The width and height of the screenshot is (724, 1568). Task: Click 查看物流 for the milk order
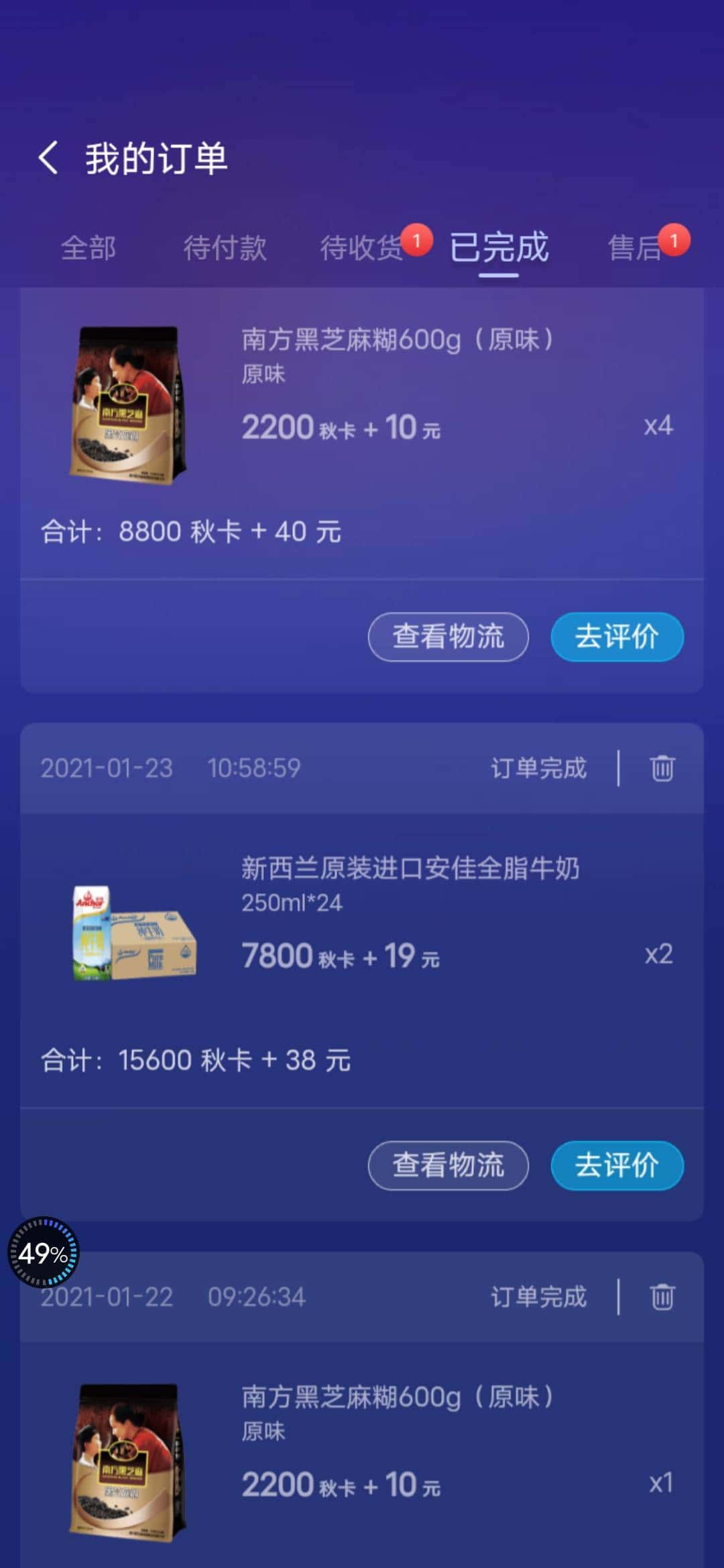pos(447,1166)
